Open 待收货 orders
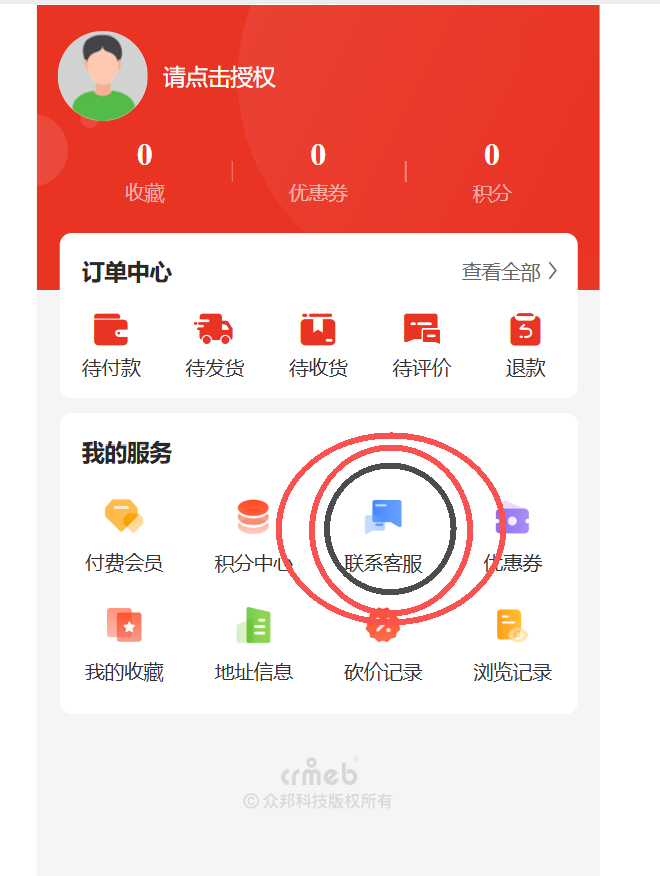The width and height of the screenshot is (660, 876). click(318, 345)
